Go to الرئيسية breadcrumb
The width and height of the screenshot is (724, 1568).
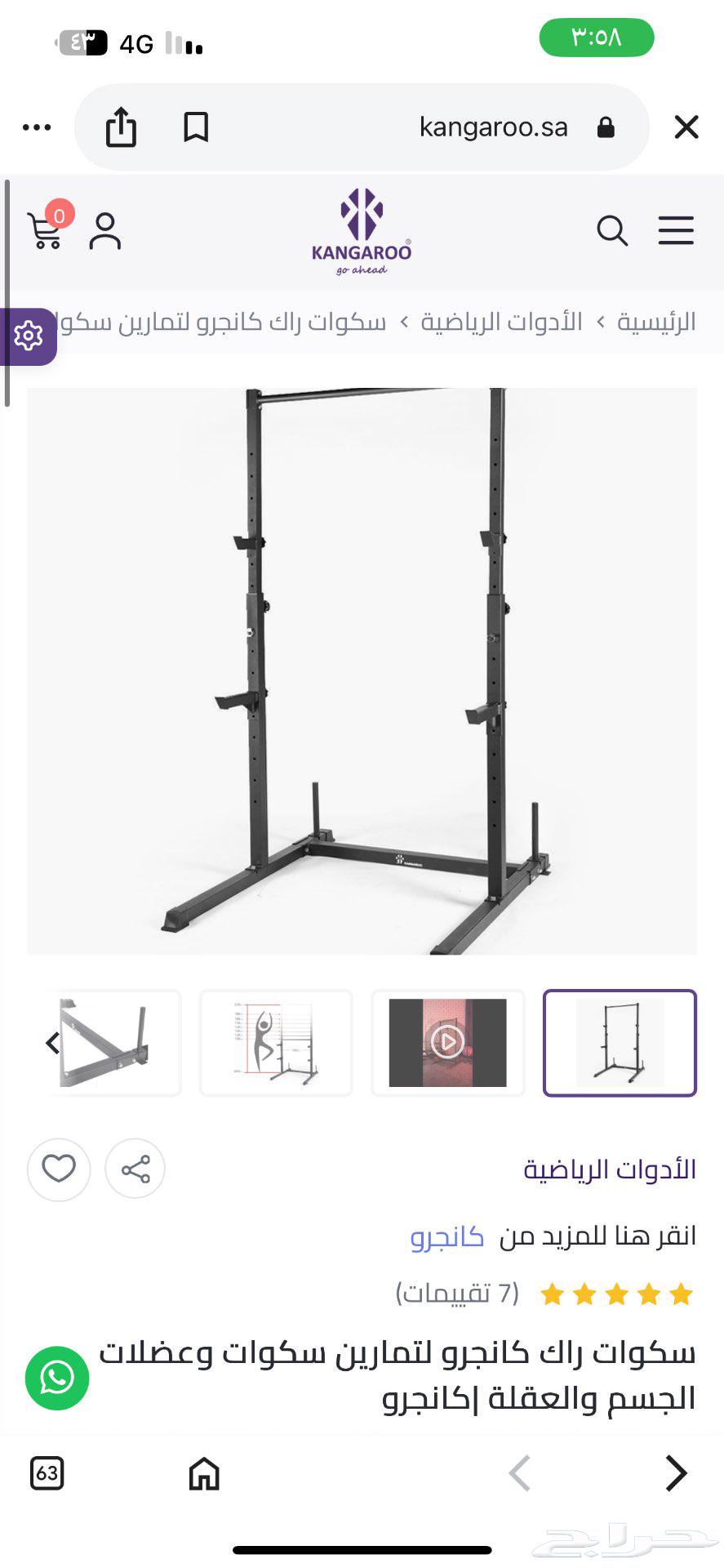656,322
